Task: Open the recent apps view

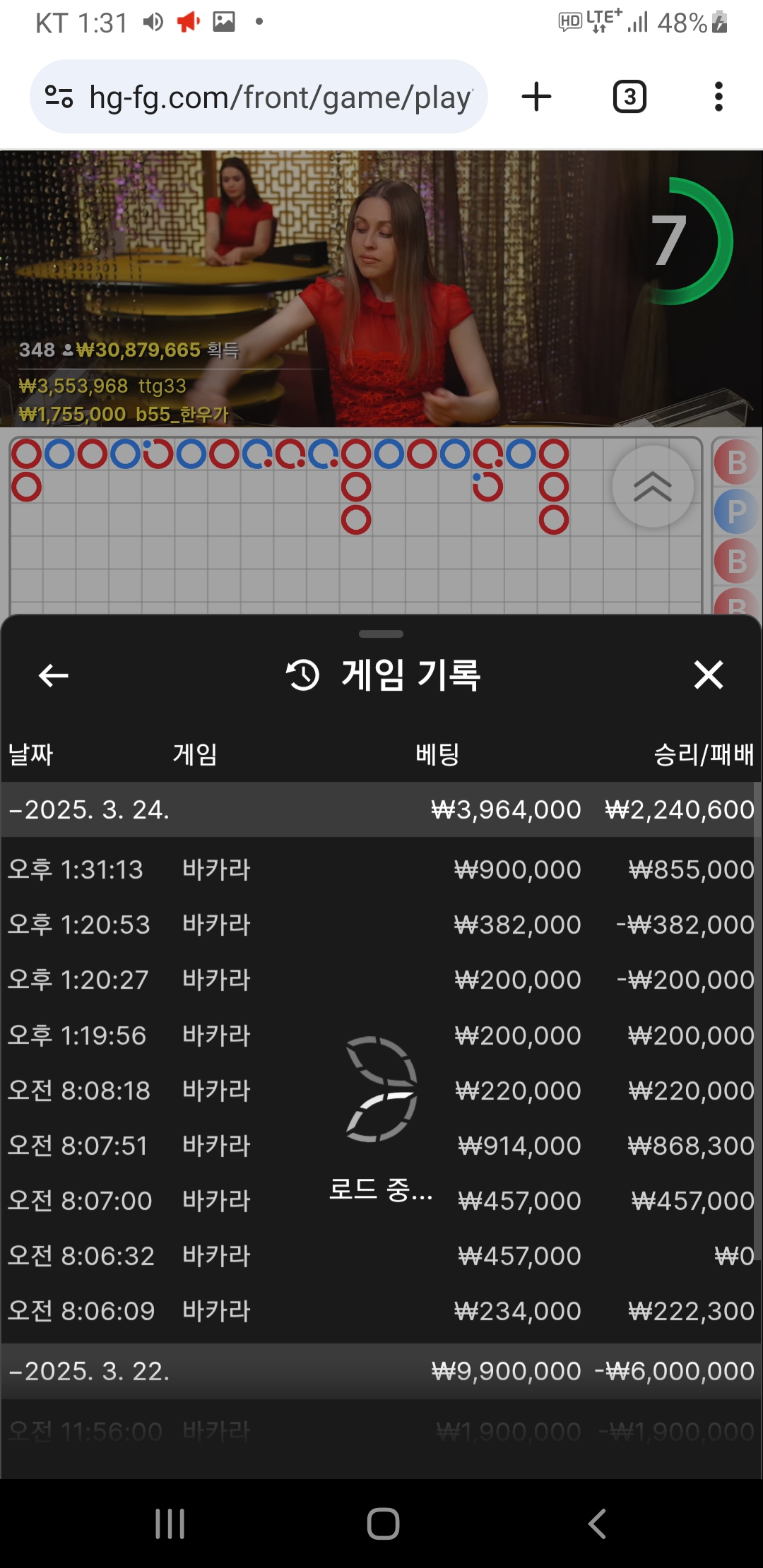Action: point(170,1524)
